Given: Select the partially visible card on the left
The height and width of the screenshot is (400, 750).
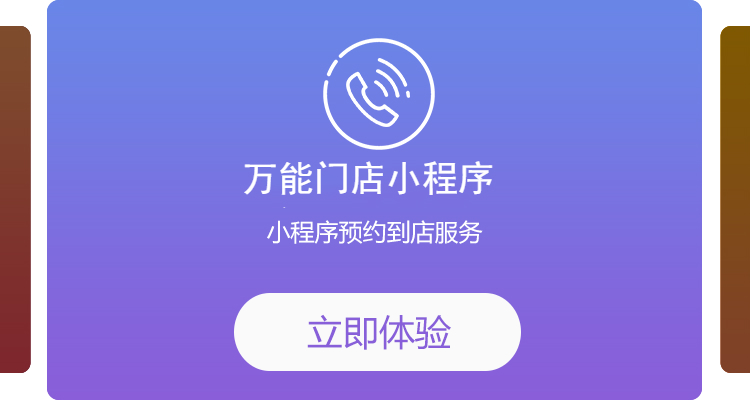Looking at the screenshot, I should (x=14, y=200).
